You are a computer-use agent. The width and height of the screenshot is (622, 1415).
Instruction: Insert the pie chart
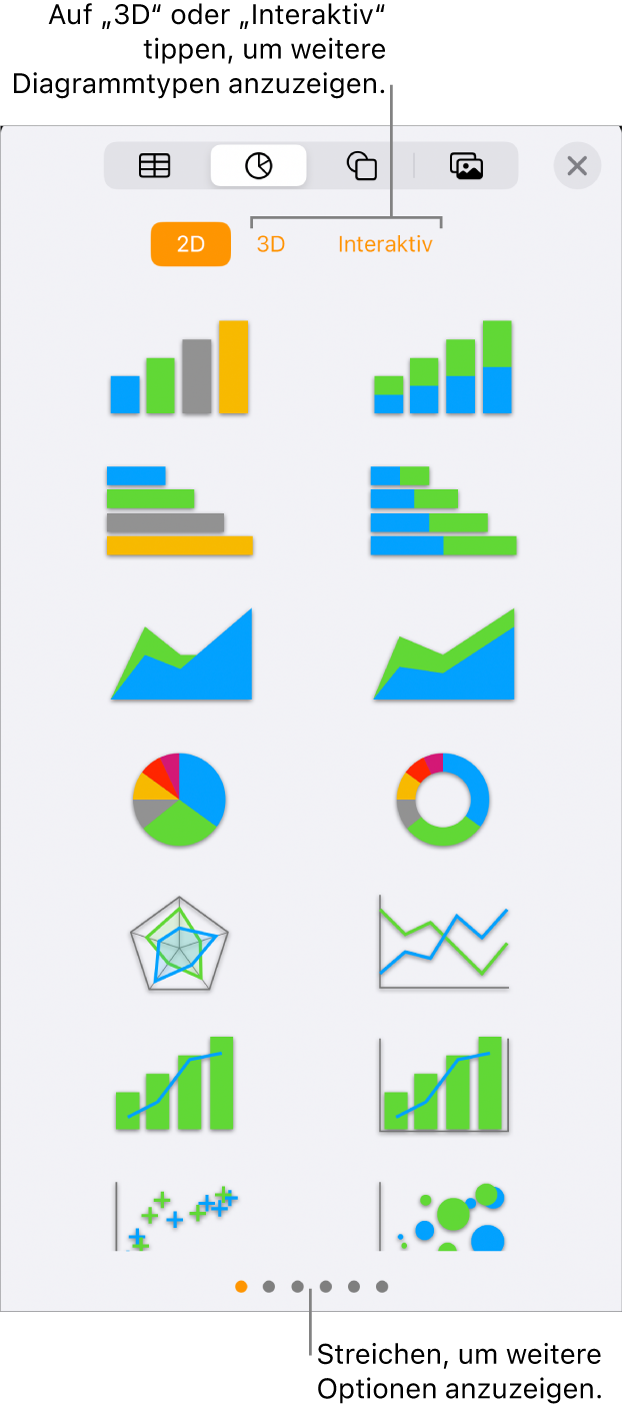coord(180,799)
